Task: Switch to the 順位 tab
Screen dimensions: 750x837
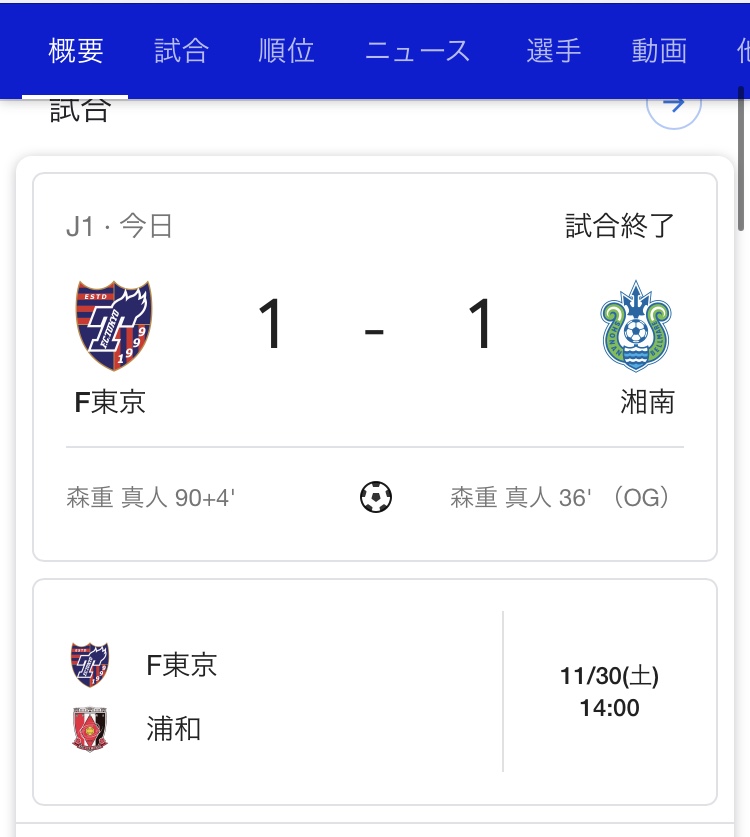Action: 286,51
